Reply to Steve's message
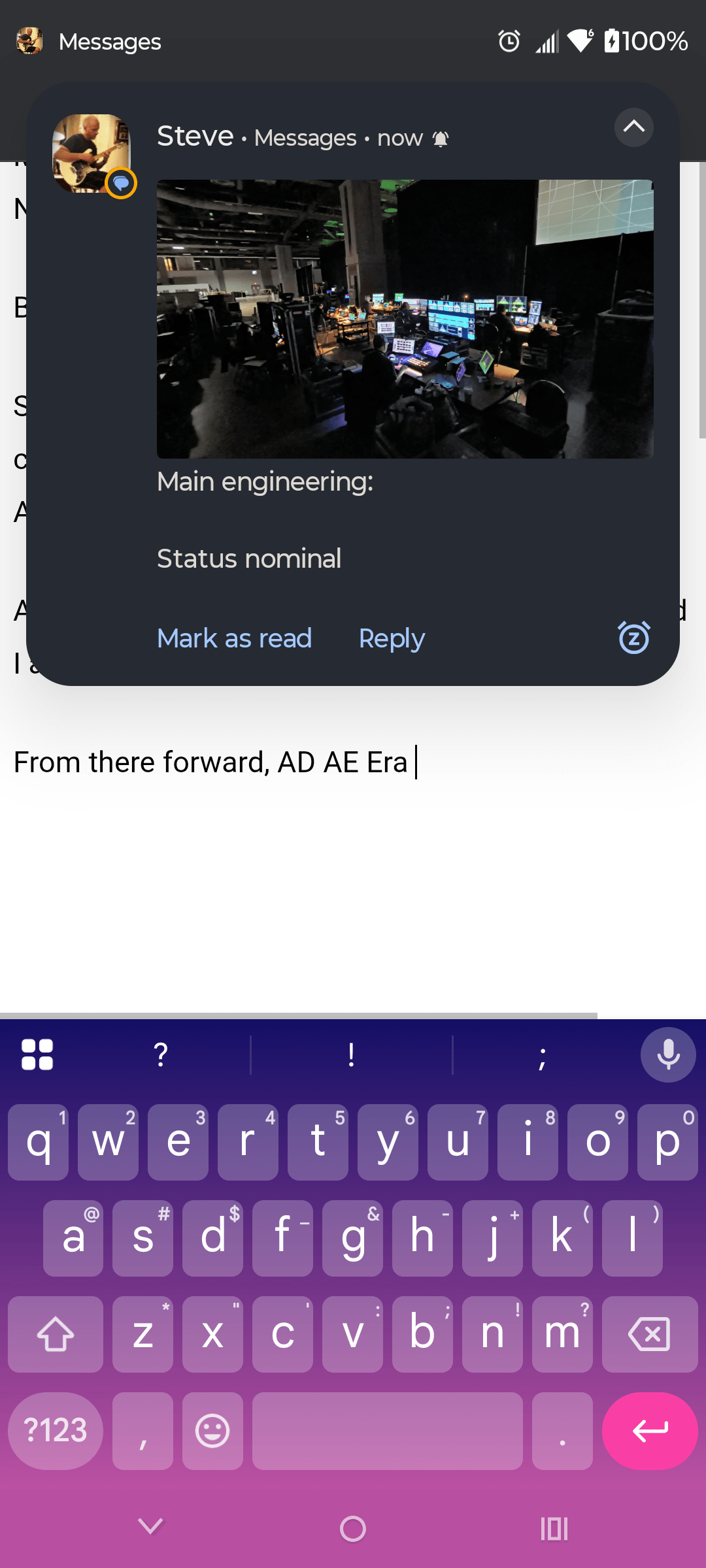706x1568 pixels. pyautogui.click(x=392, y=638)
